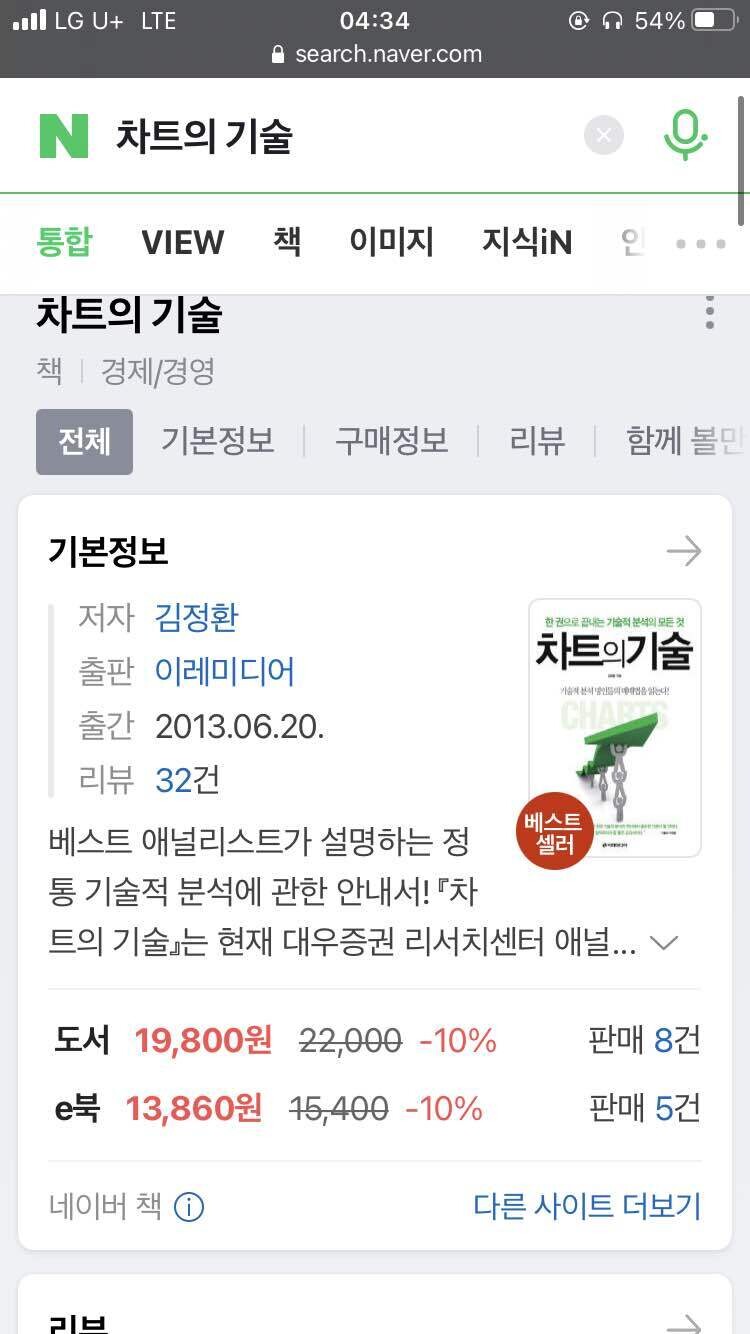Open the 리뷰 filter section
Viewport: 750px width, 1334px height.
pos(537,441)
